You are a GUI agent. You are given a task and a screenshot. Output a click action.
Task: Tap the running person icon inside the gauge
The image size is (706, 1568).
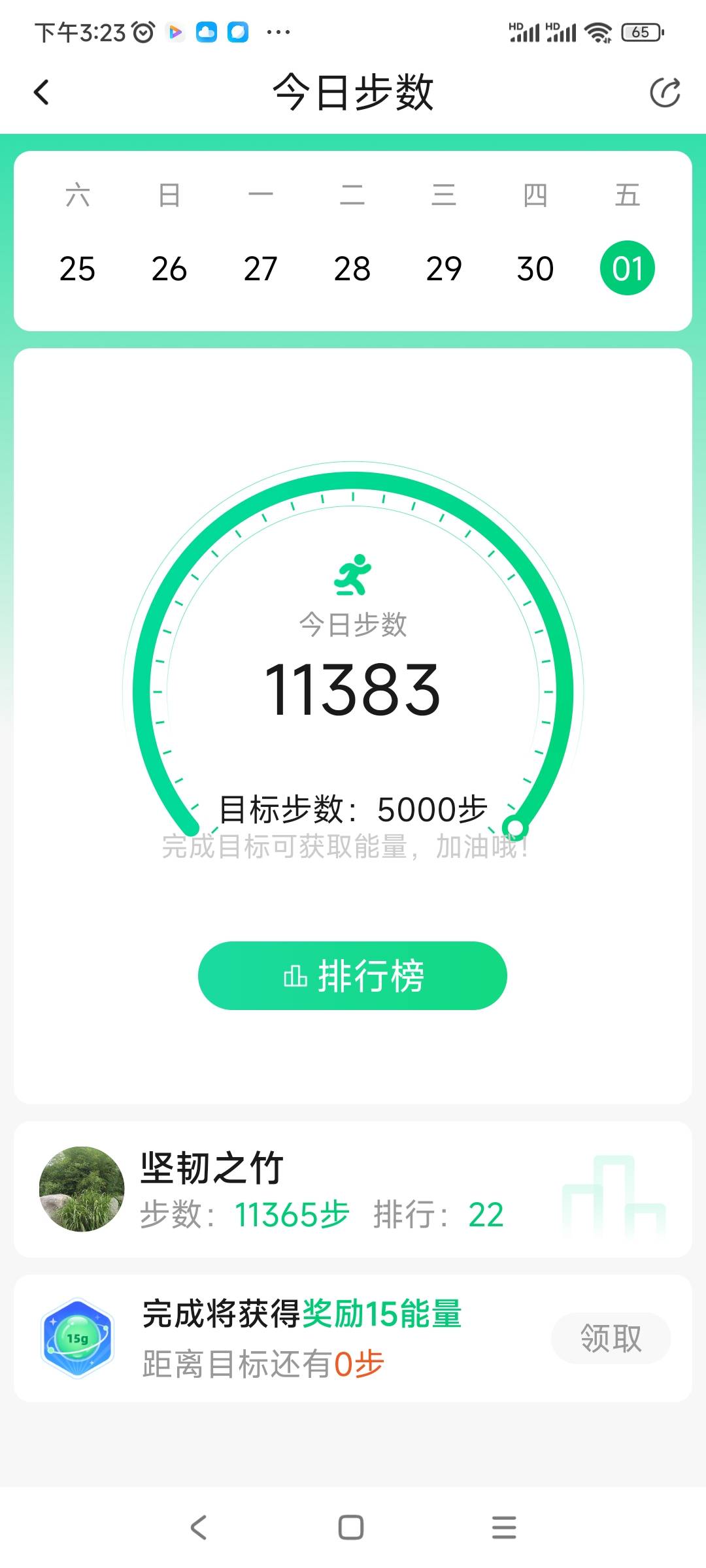[353, 576]
